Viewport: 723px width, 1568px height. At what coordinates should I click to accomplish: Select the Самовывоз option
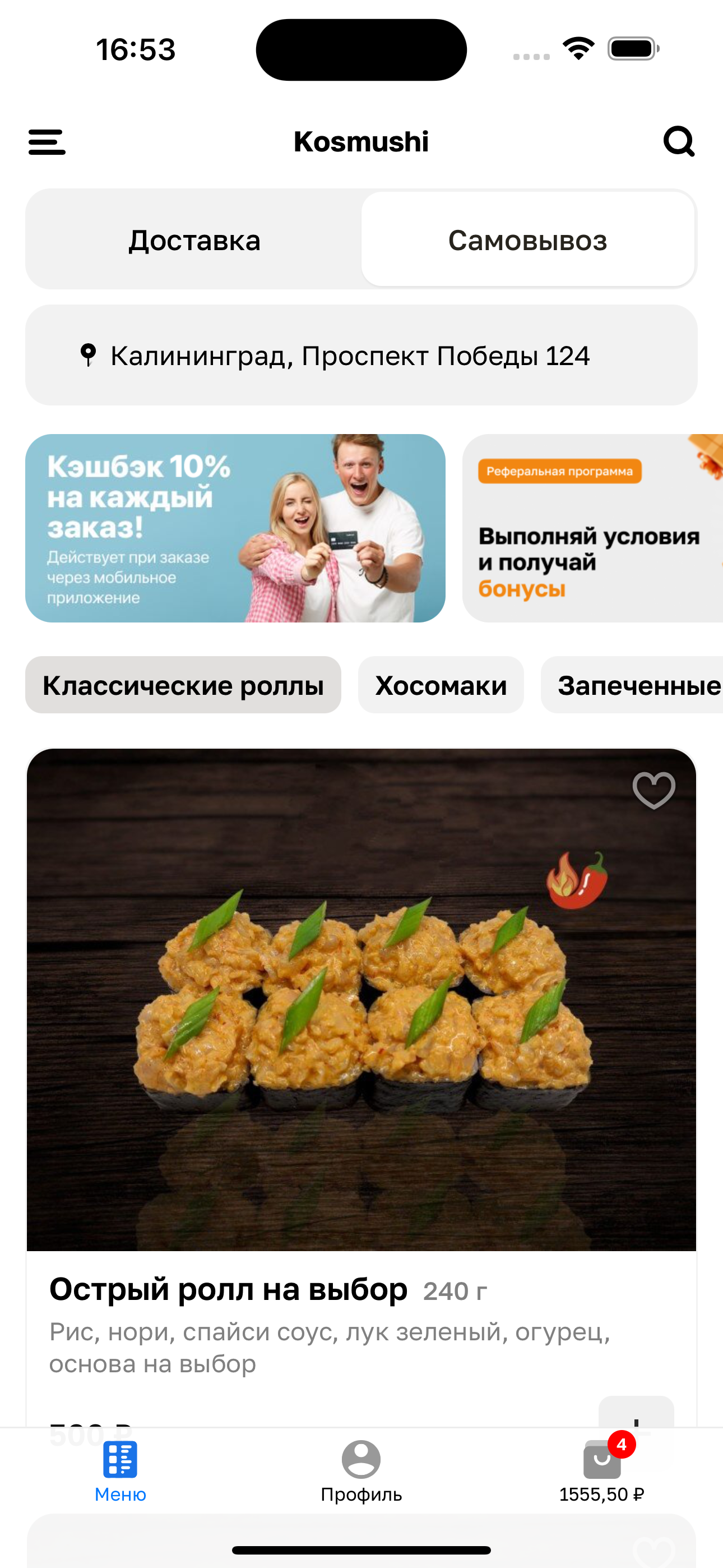(527, 240)
